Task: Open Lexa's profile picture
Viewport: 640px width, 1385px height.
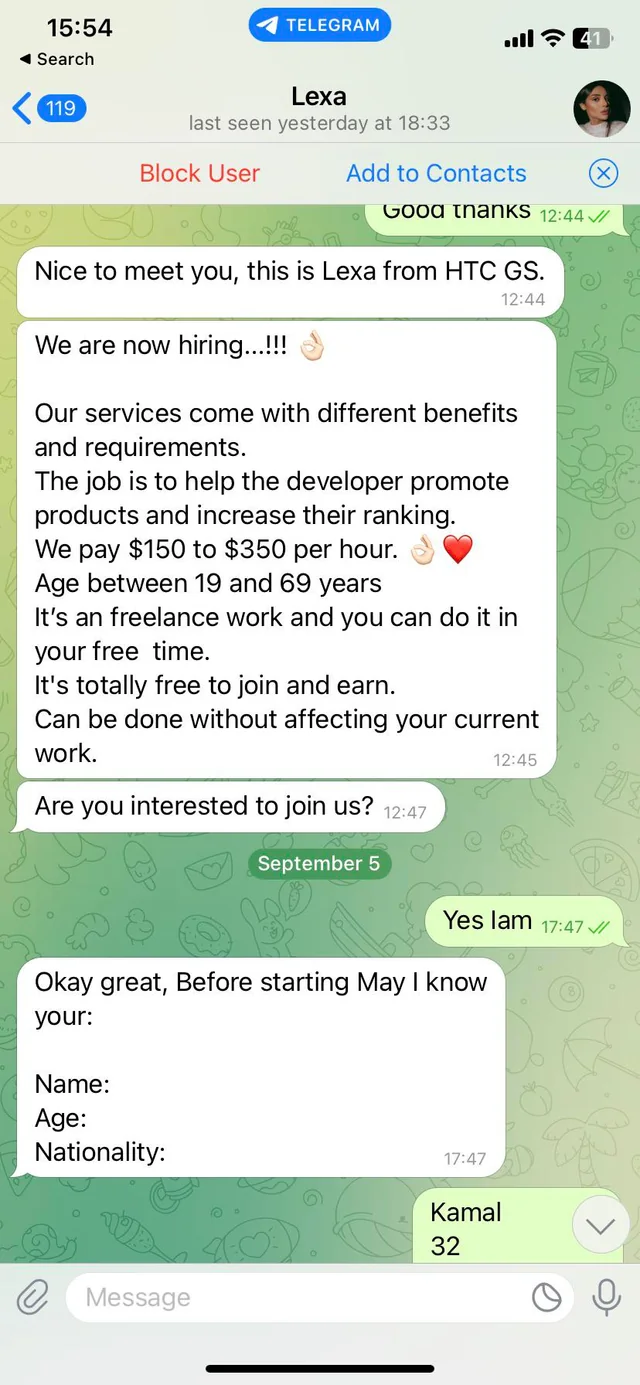Action: pos(601,109)
